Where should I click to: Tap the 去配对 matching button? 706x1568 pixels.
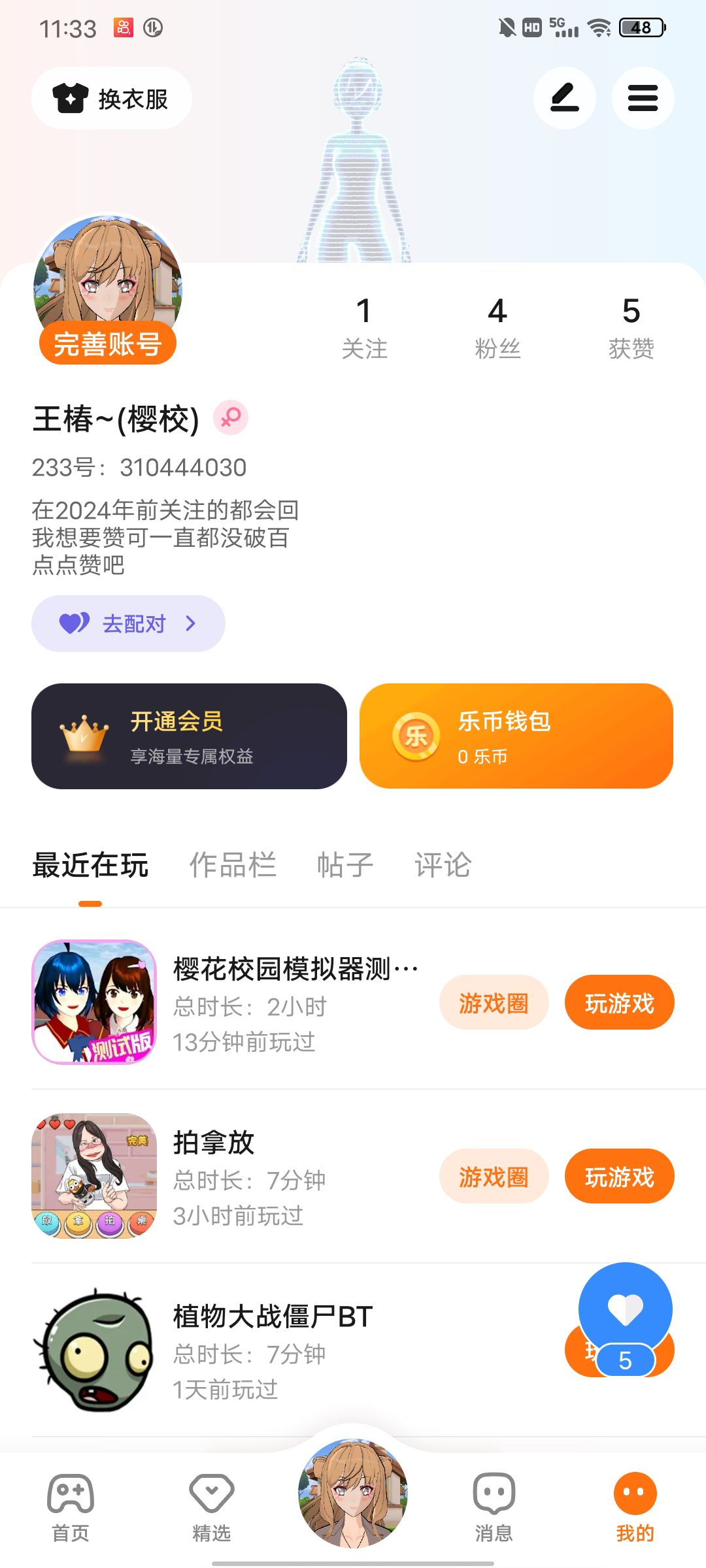(x=128, y=623)
